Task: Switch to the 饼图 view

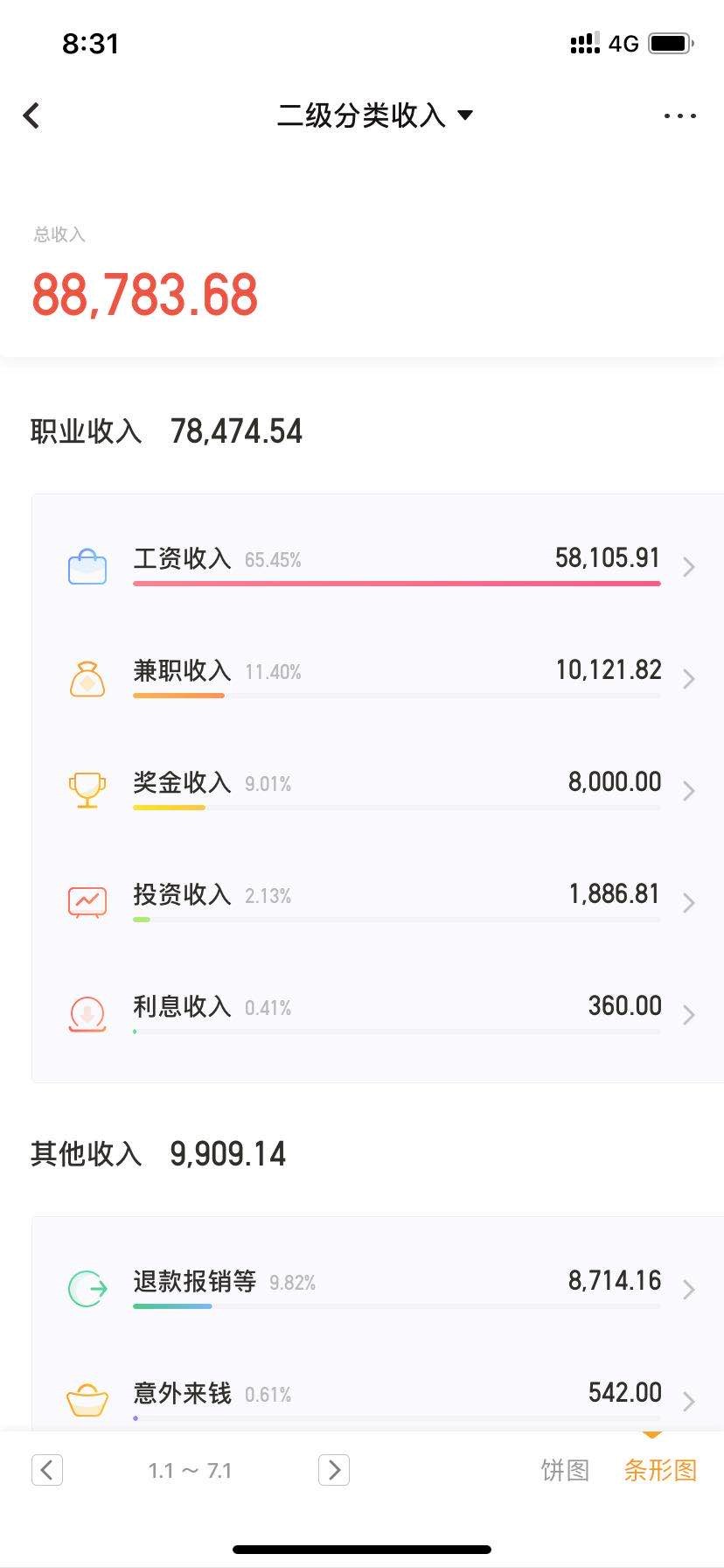Action: (565, 1471)
